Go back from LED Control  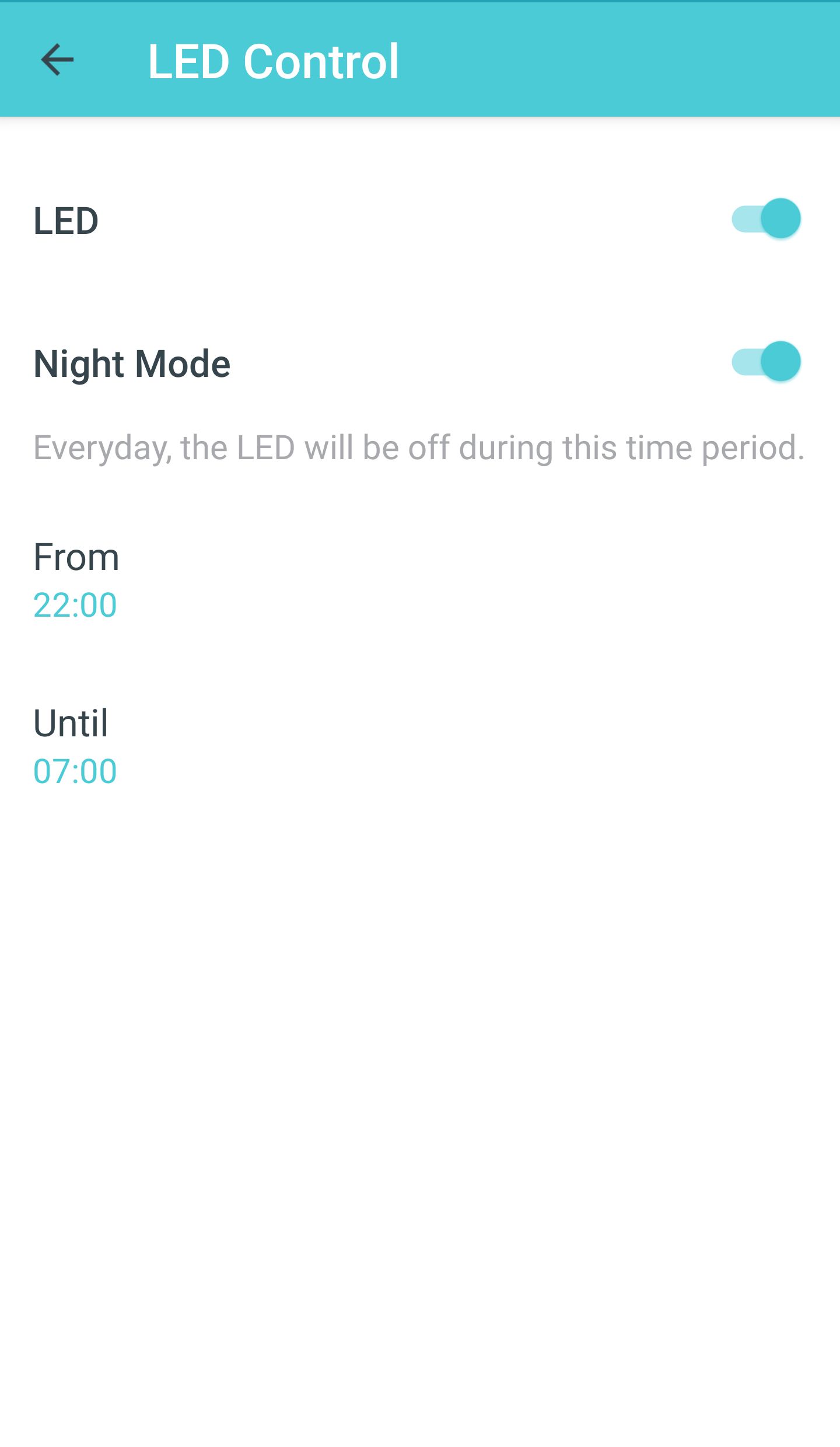(57, 60)
